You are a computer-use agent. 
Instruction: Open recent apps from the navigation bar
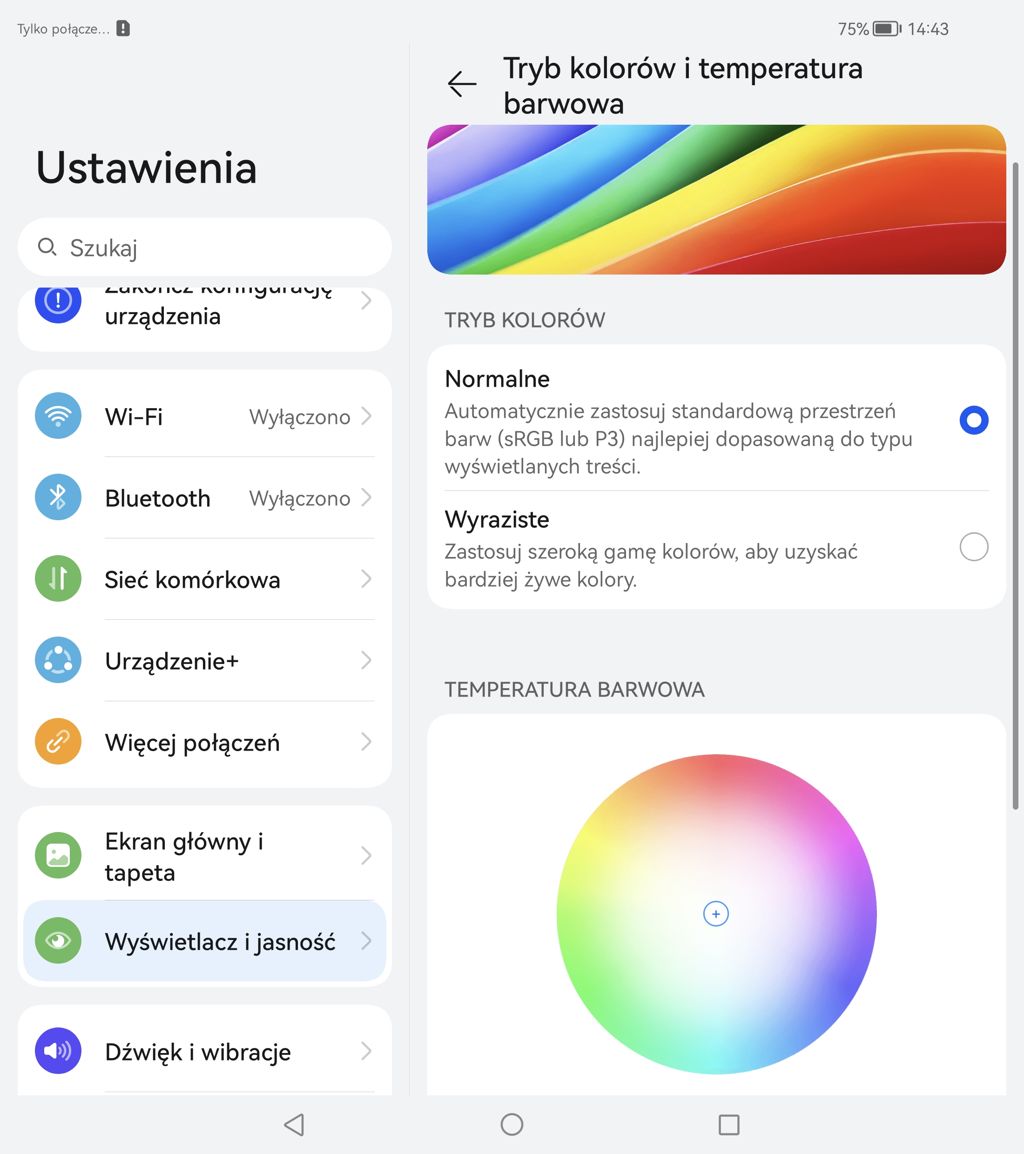click(x=729, y=1125)
